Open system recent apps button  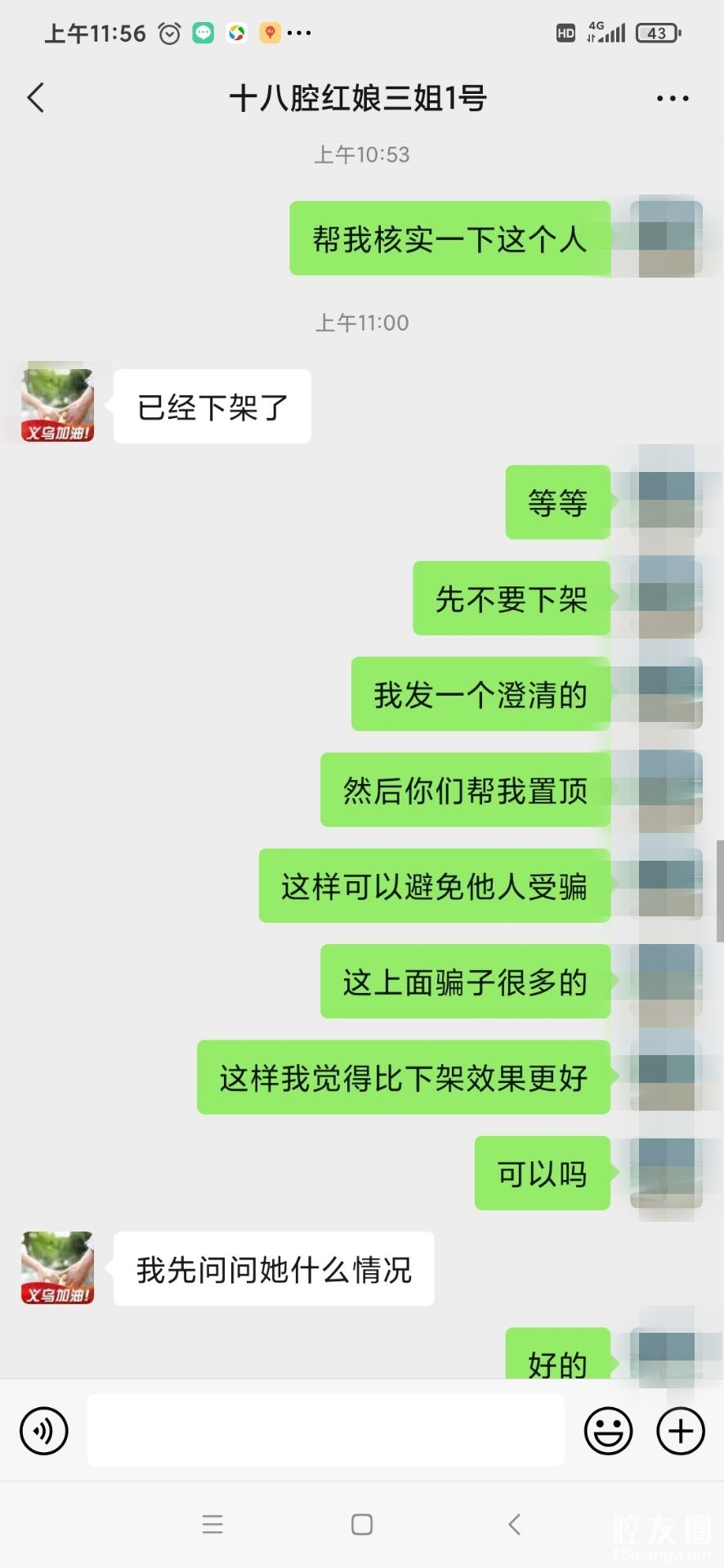[x=212, y=1524]
